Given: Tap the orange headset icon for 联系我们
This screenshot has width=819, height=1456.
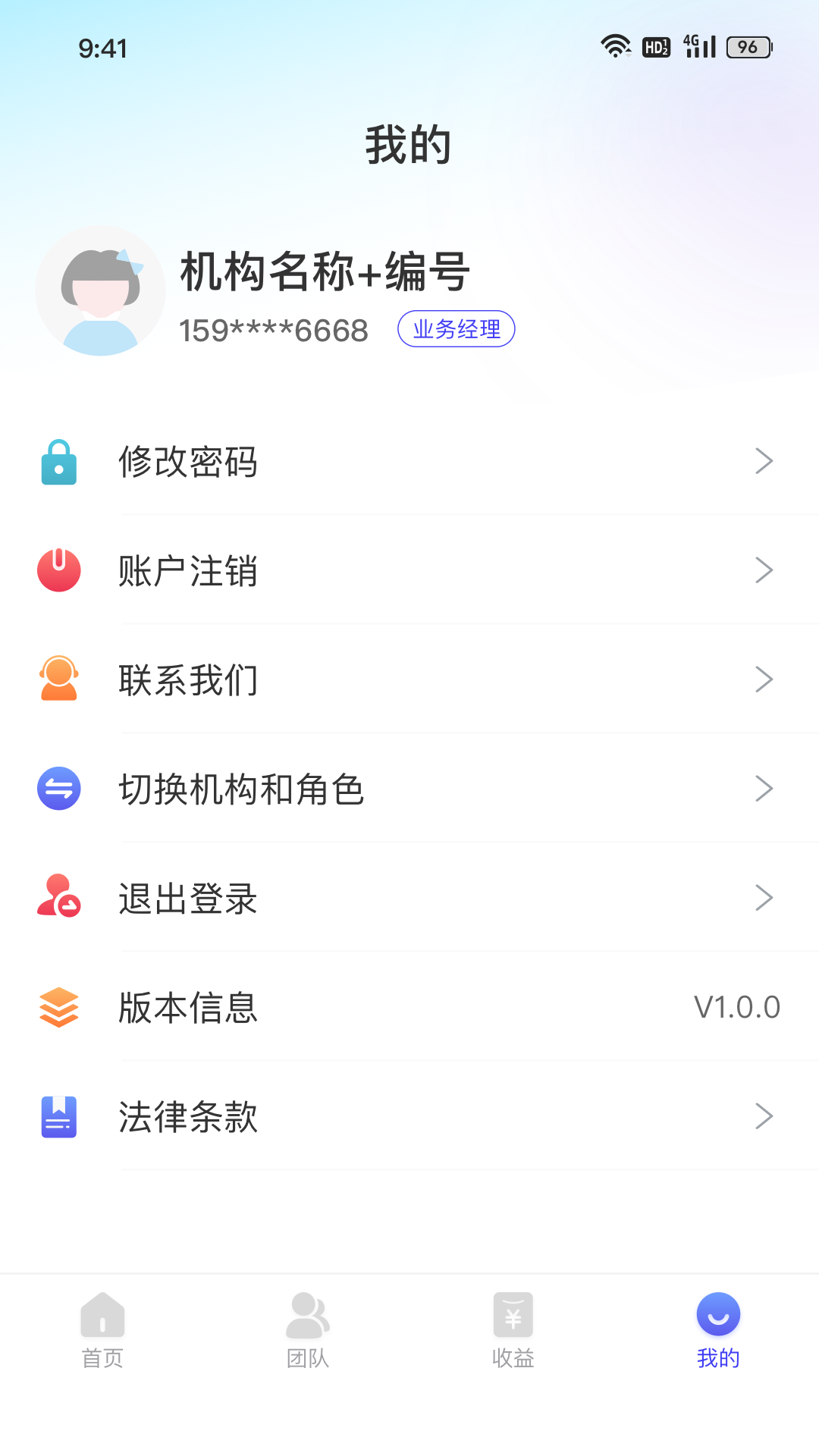Looking at the screenshot, I should 58,680.
